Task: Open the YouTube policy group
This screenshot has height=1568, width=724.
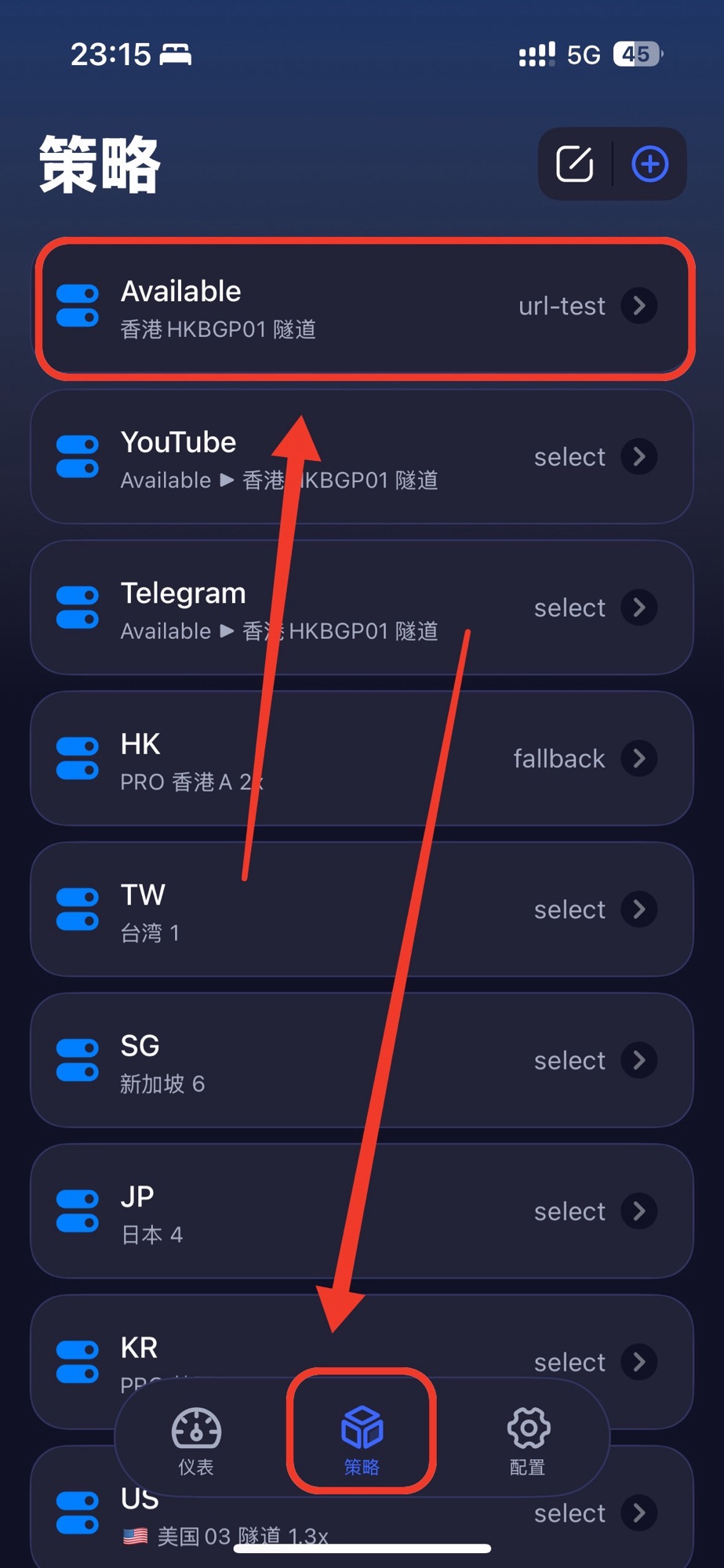Action: pyautogui.click(x=362, y=458)
